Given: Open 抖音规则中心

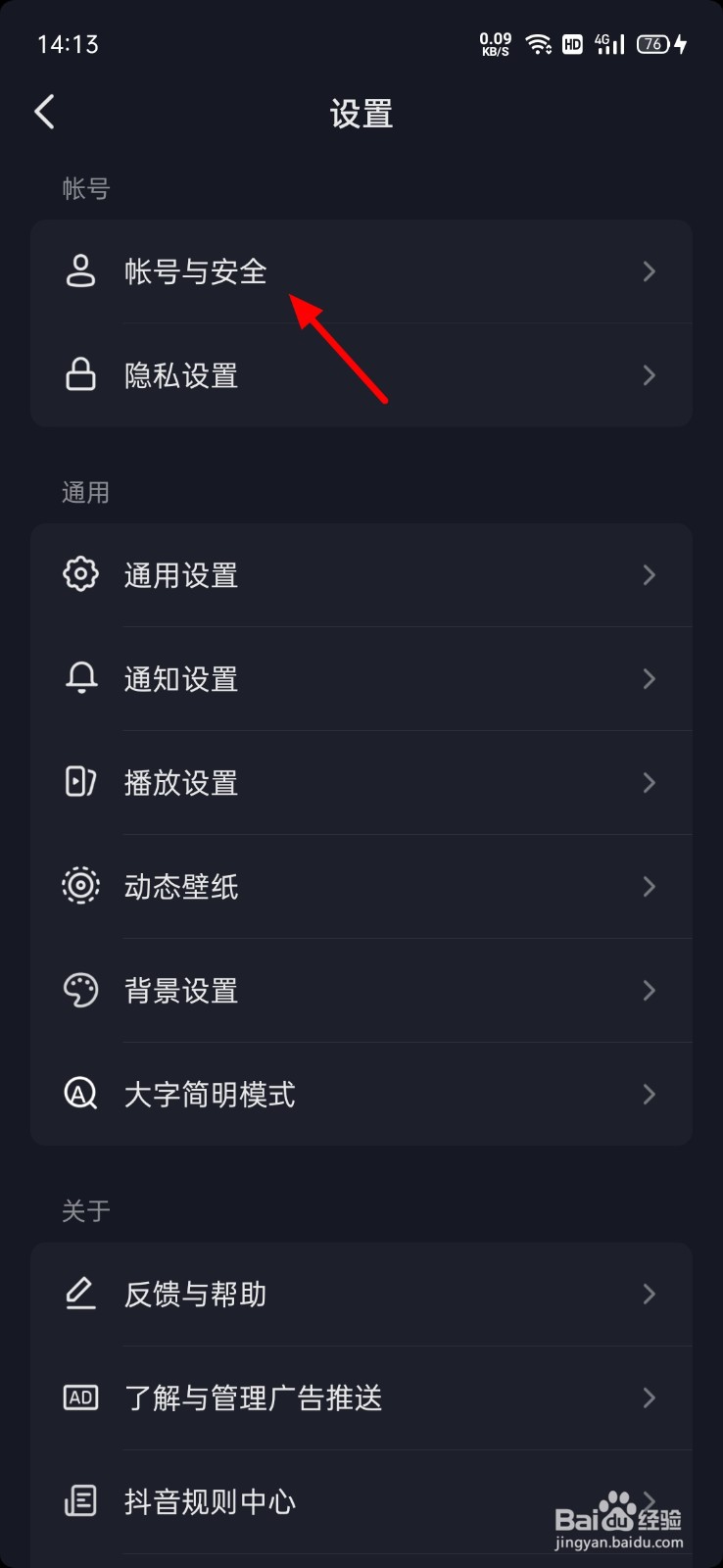Looking at the screenshot, I should pyautogui.click(x=333, y=1502).
